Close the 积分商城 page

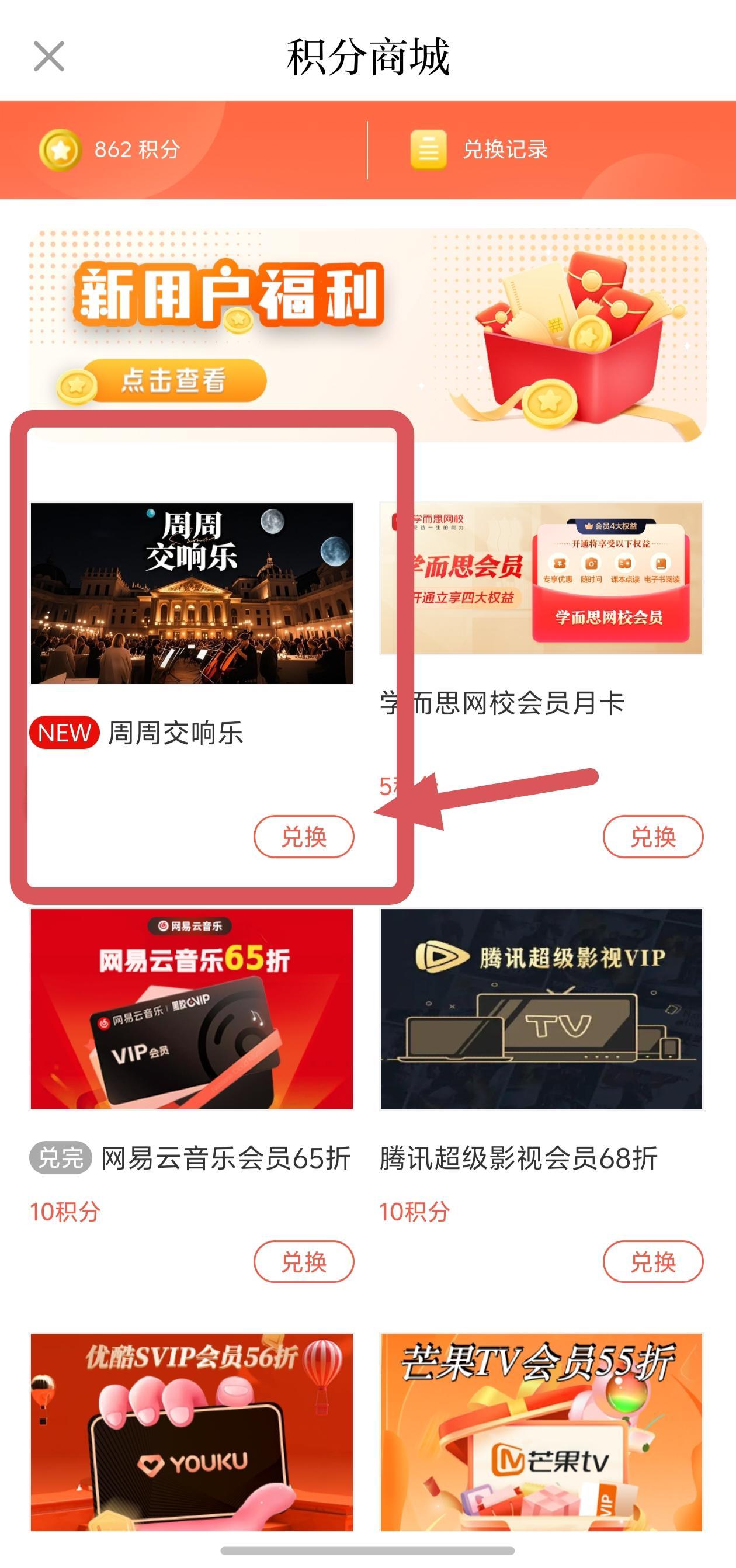[x=48, y=57]
